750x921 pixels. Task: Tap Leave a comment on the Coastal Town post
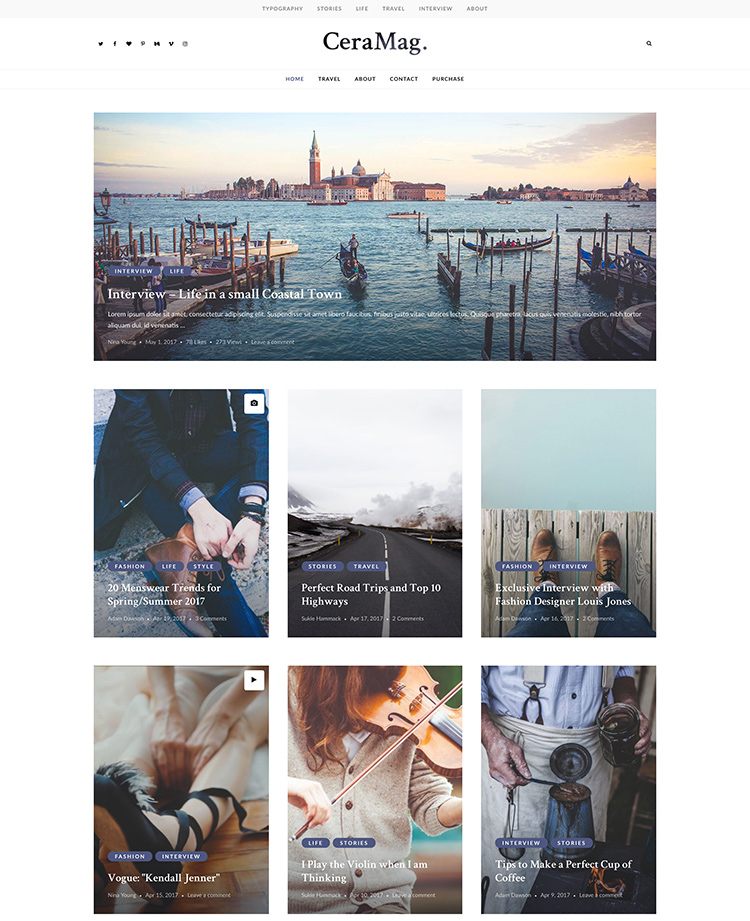(x=272, y=342)
